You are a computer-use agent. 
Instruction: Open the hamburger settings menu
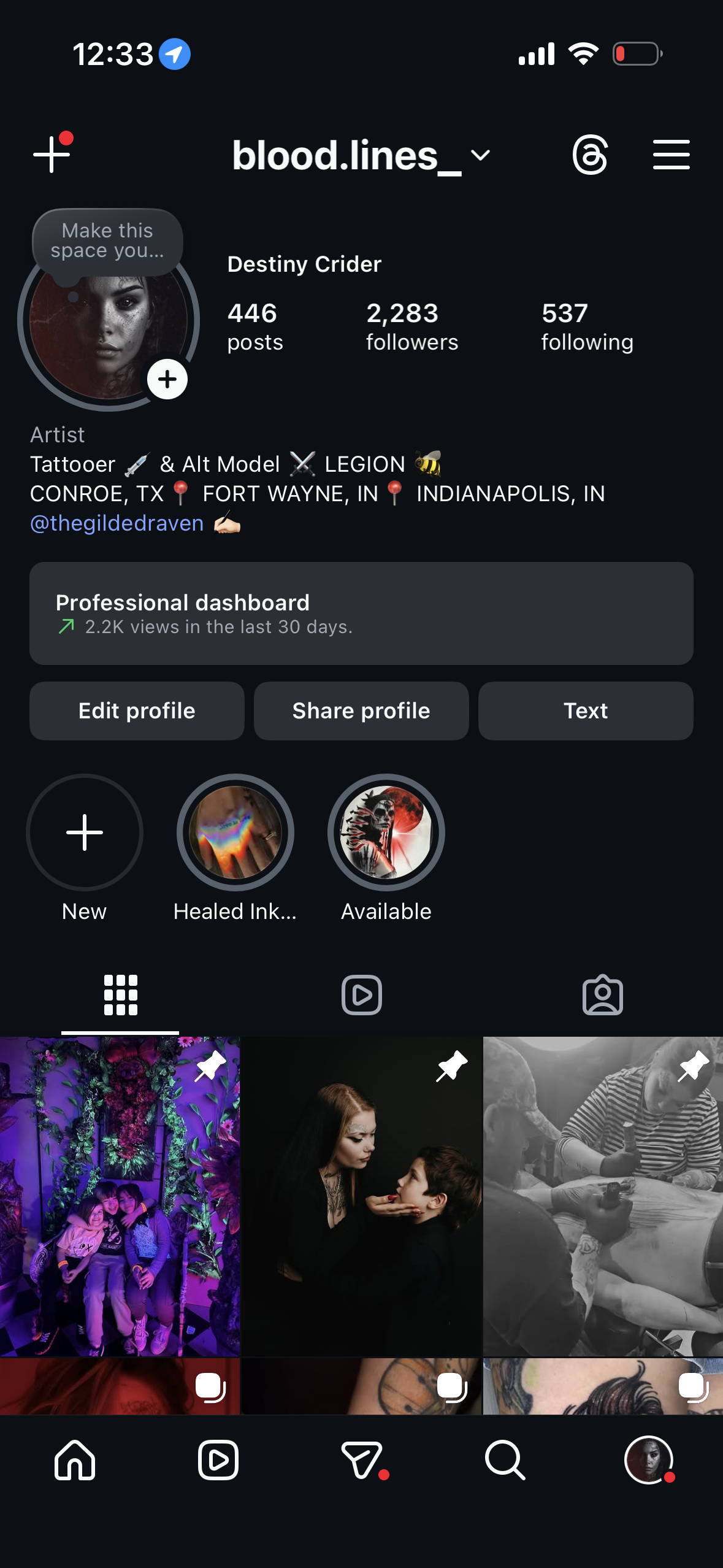[671, 155]
